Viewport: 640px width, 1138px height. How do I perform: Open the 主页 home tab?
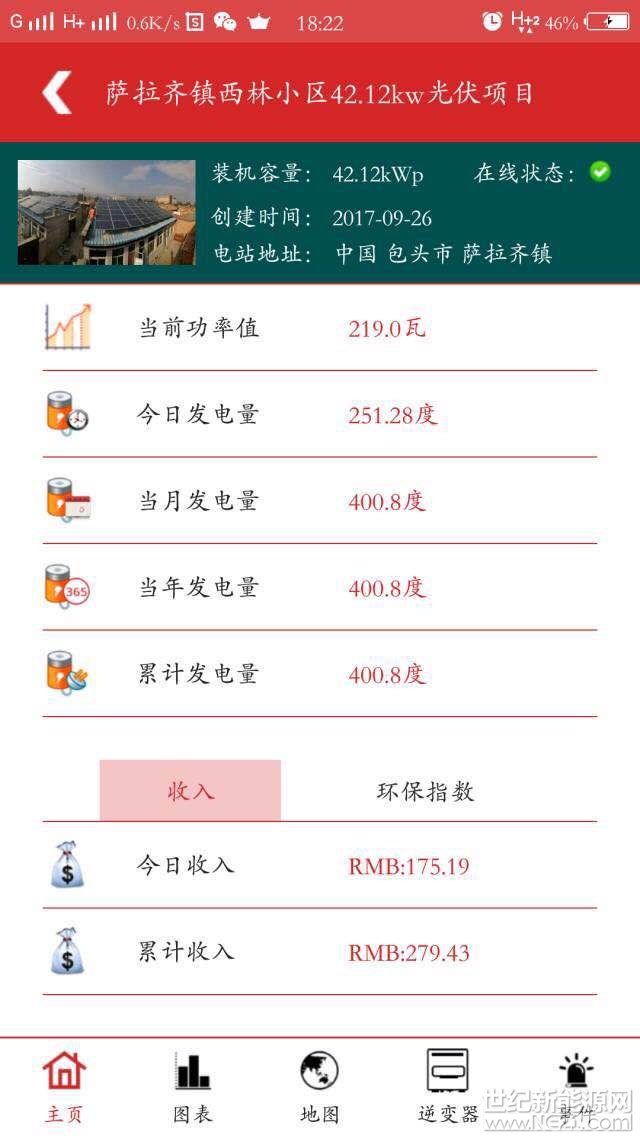click(x=64, y=1085)
